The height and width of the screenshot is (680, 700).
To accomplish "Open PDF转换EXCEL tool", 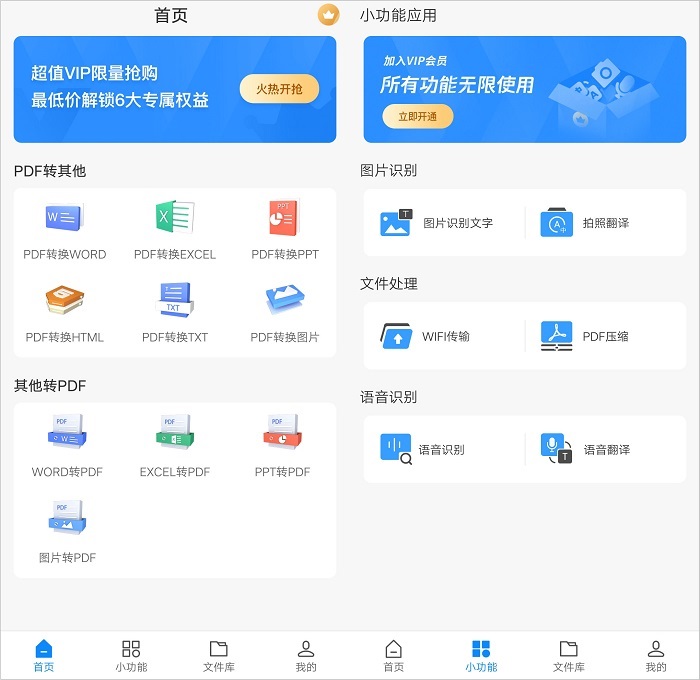I will pyautogui.click(x=175, y=230).
